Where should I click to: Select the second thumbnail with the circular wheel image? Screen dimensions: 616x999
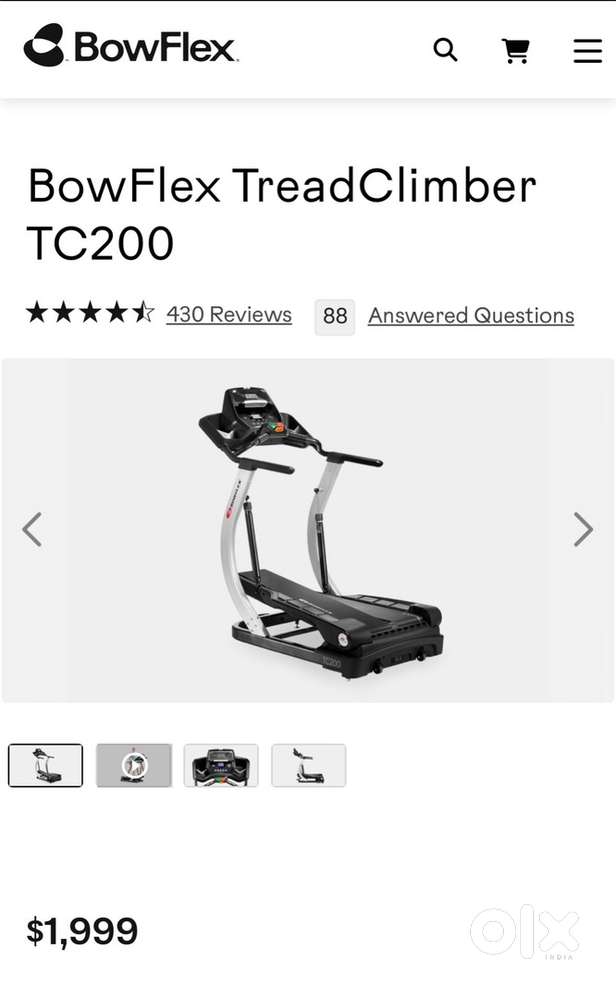tap(134, 765)
